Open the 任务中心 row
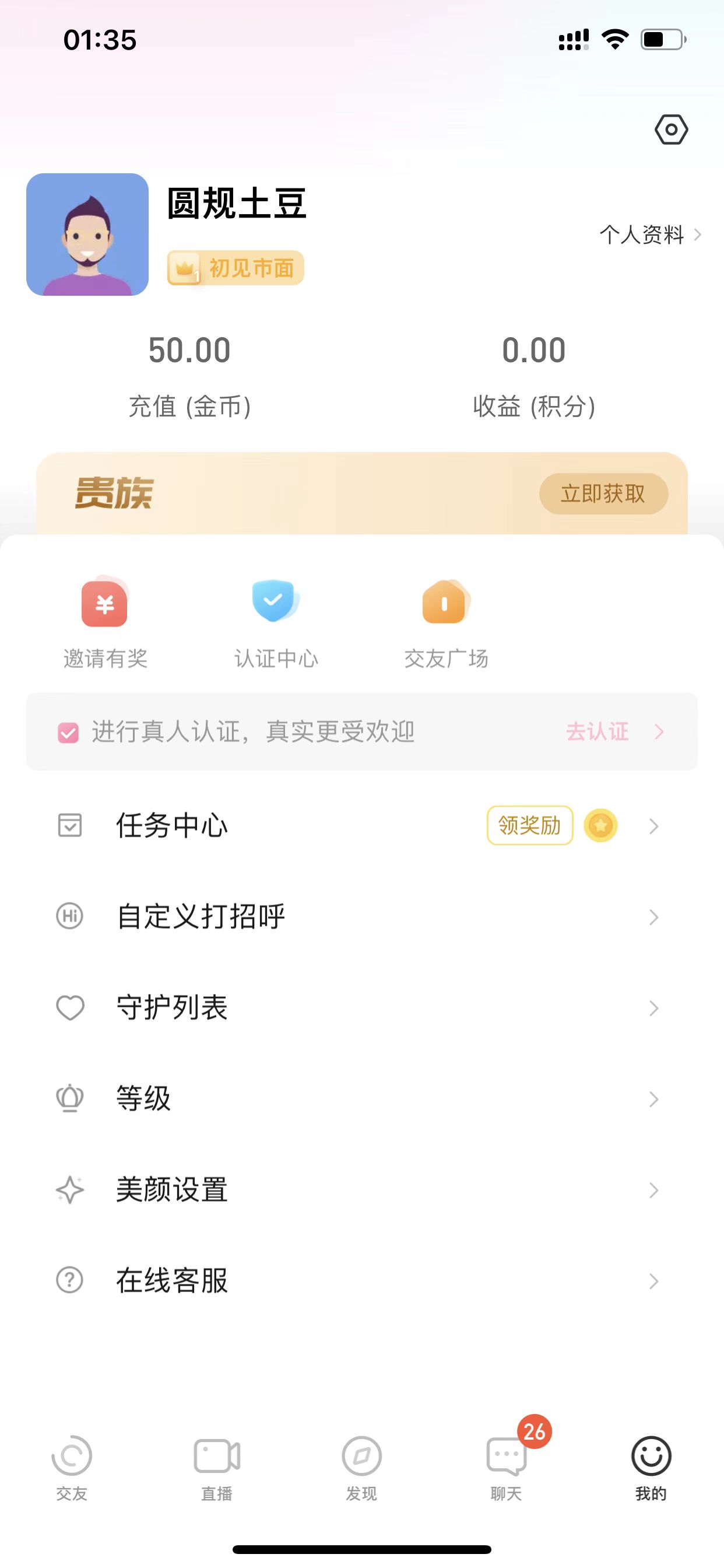Viewport: 724px width, 1568px height. click(359, 826)
